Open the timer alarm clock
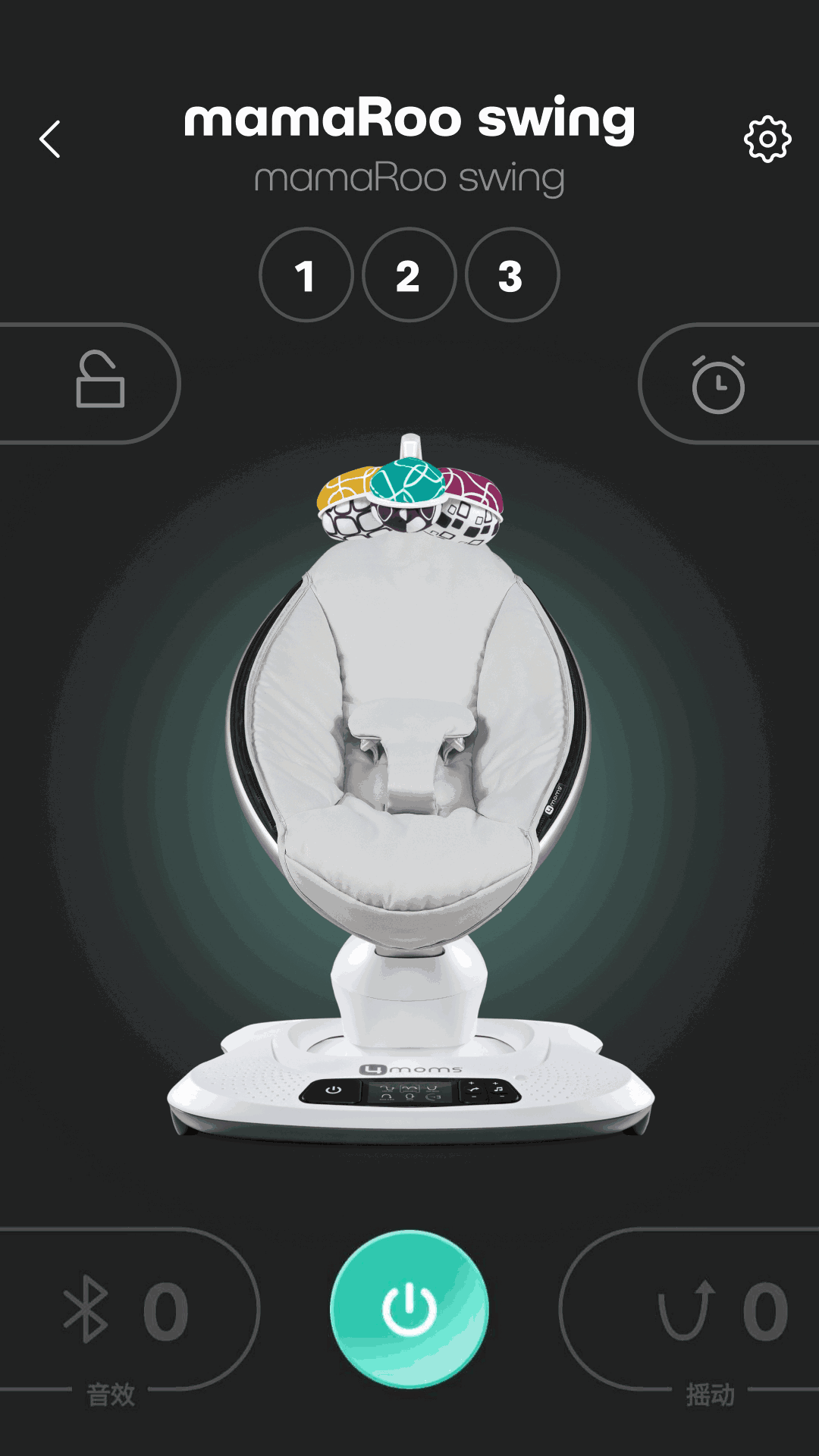 [x=719, y=384]
